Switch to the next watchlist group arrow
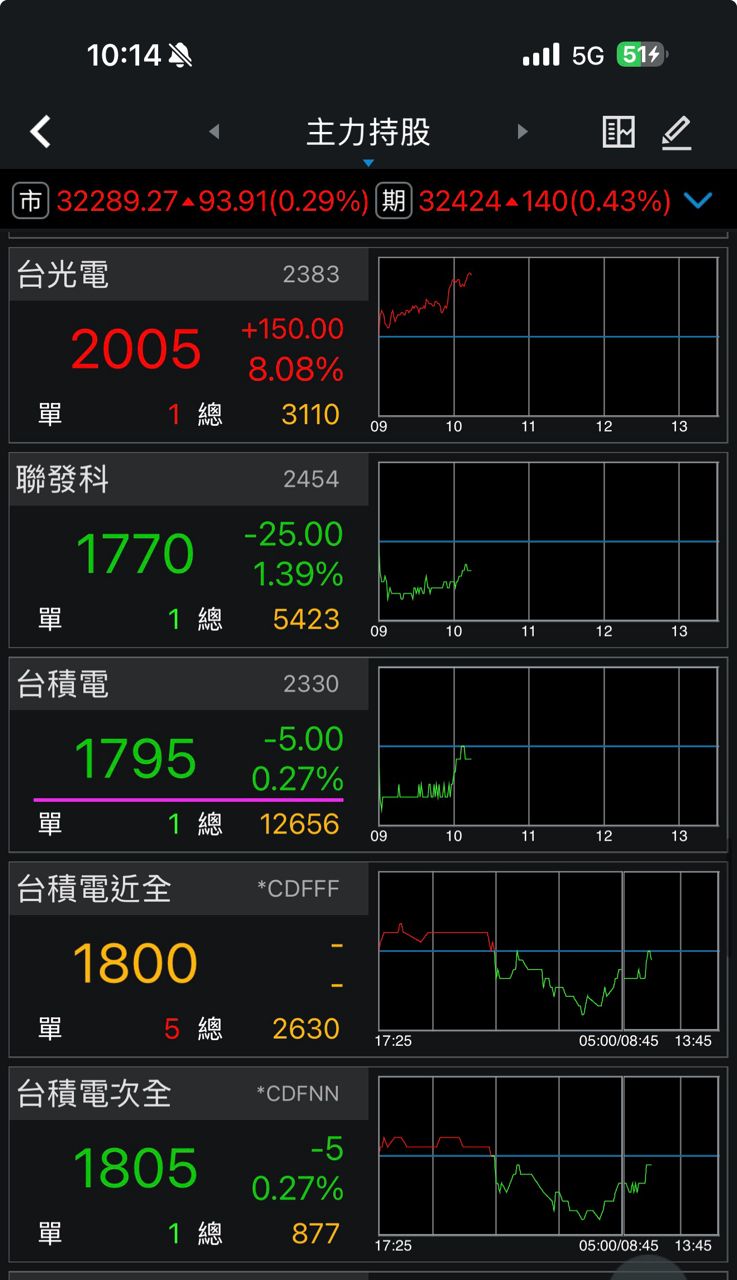The width and height of the screenshot is (737, 1280). (522, 131)
